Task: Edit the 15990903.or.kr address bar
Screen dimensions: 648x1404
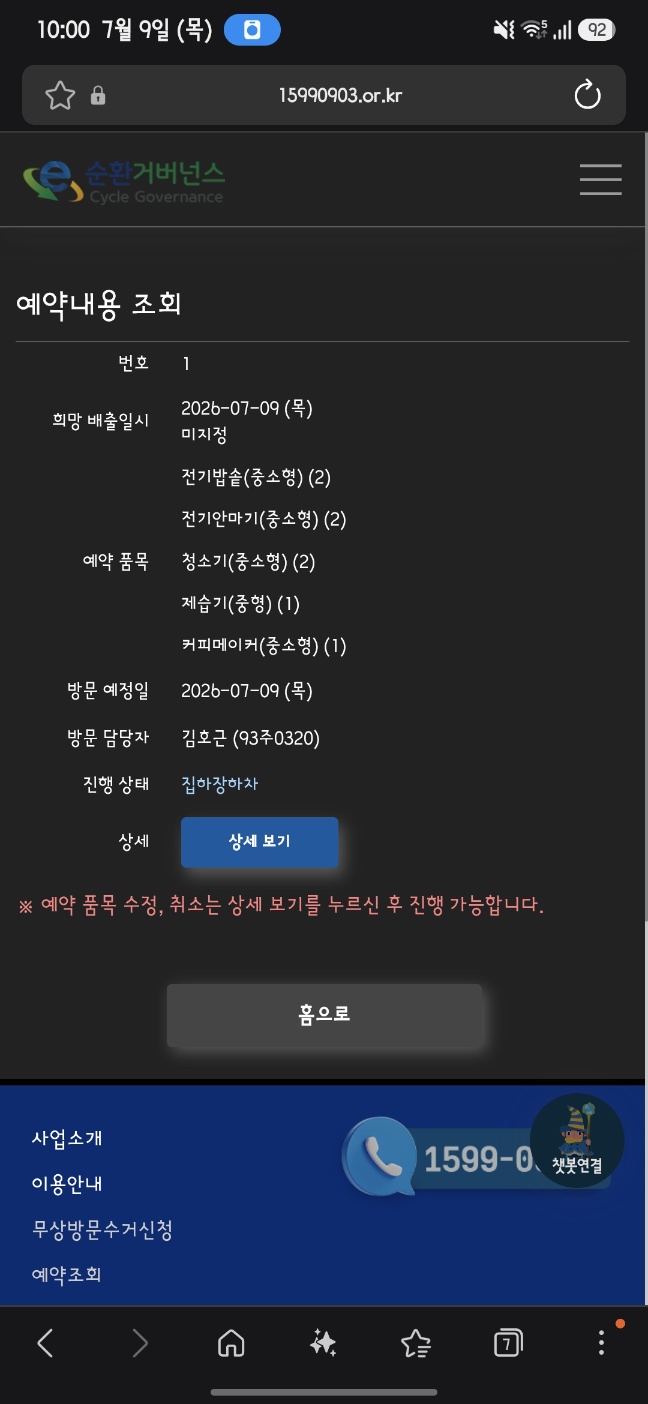Action: point(340,96)
